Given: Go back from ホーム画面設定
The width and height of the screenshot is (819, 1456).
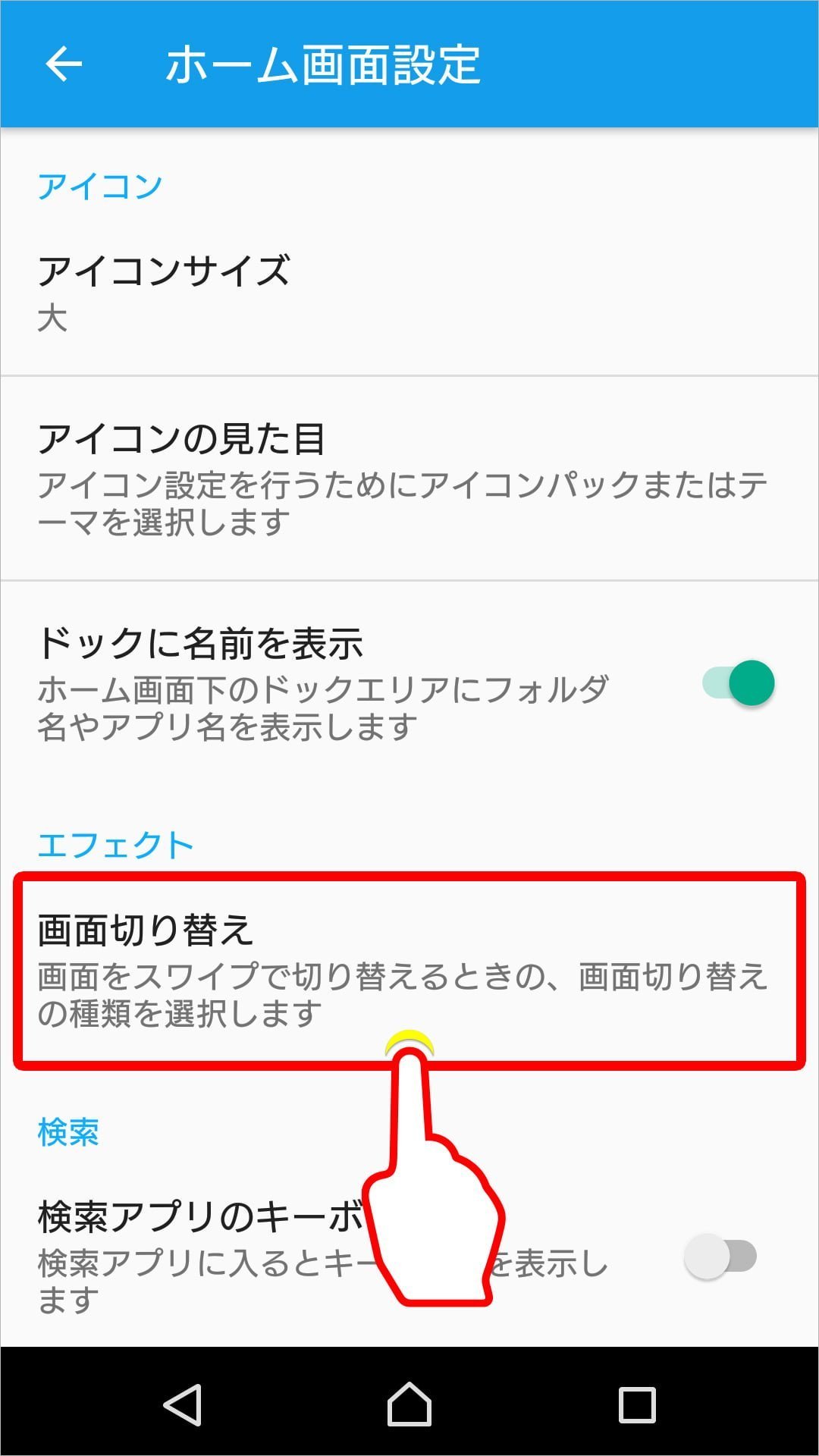Looking at the screenshot, I should [x=64, y=64].
